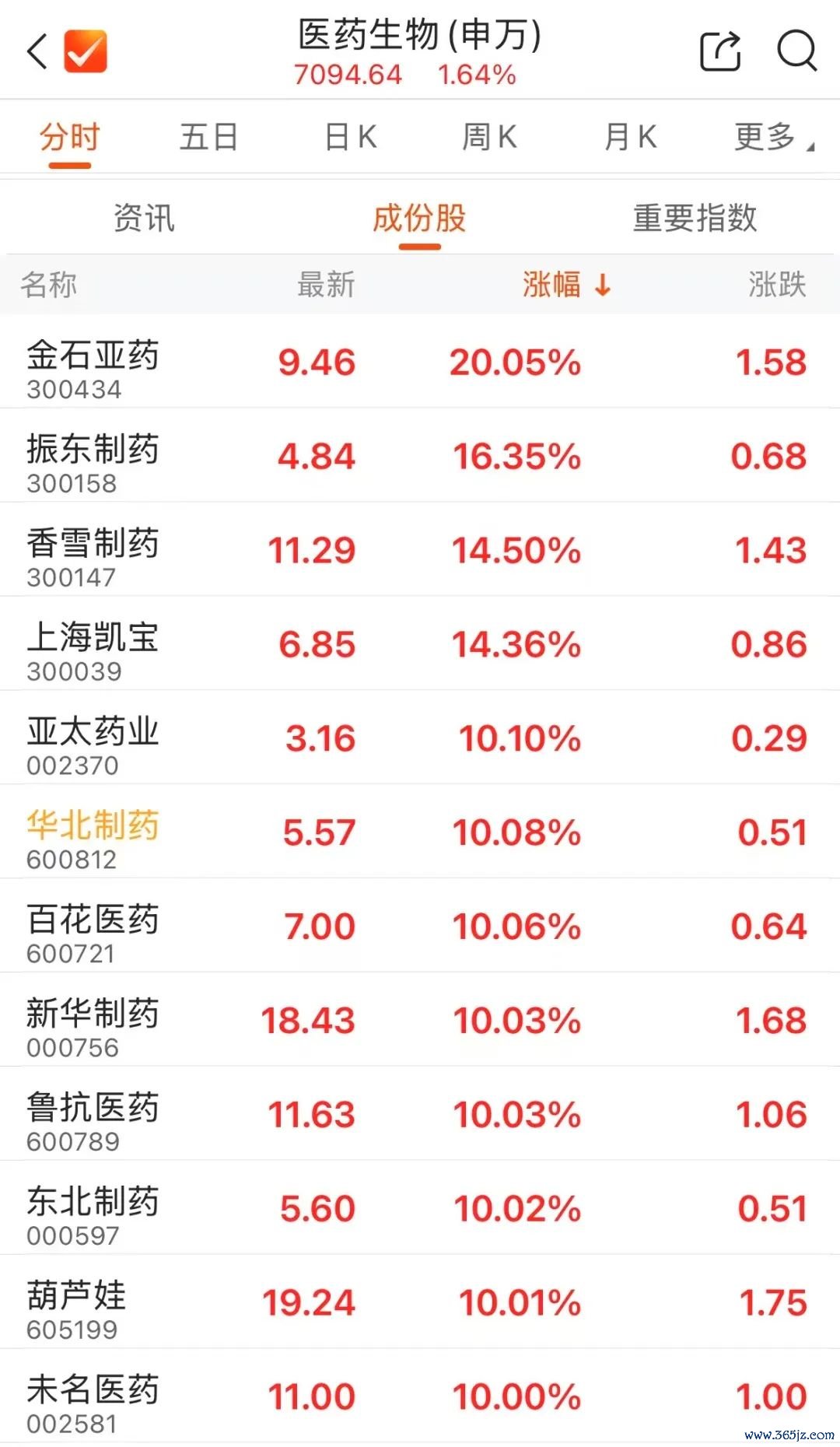Share this sector index page
Image resolution: width=840 pixels, height=1447 pixels.
pos(720,51)
